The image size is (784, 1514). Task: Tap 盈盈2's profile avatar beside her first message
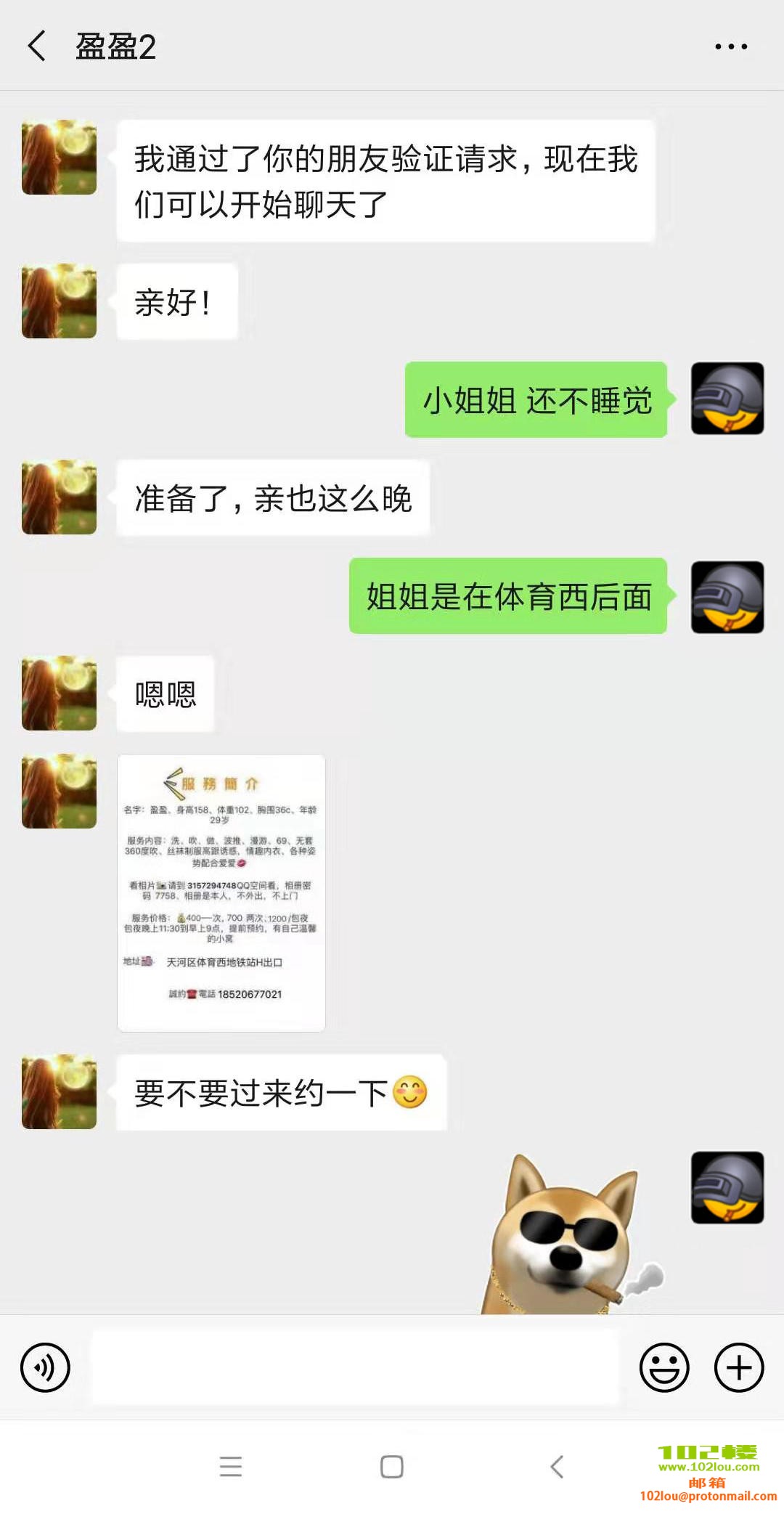[x=59, y=156]
